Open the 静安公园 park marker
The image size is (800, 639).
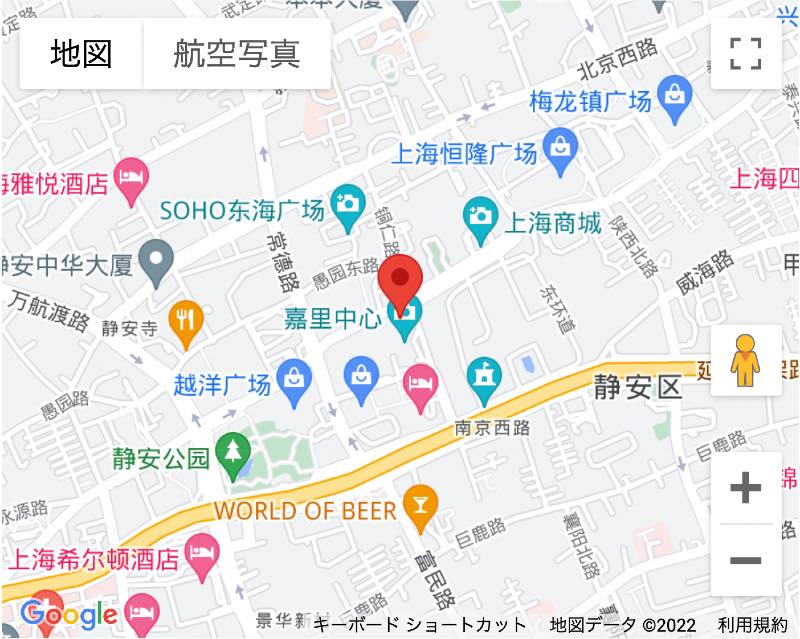click(234, 456)
